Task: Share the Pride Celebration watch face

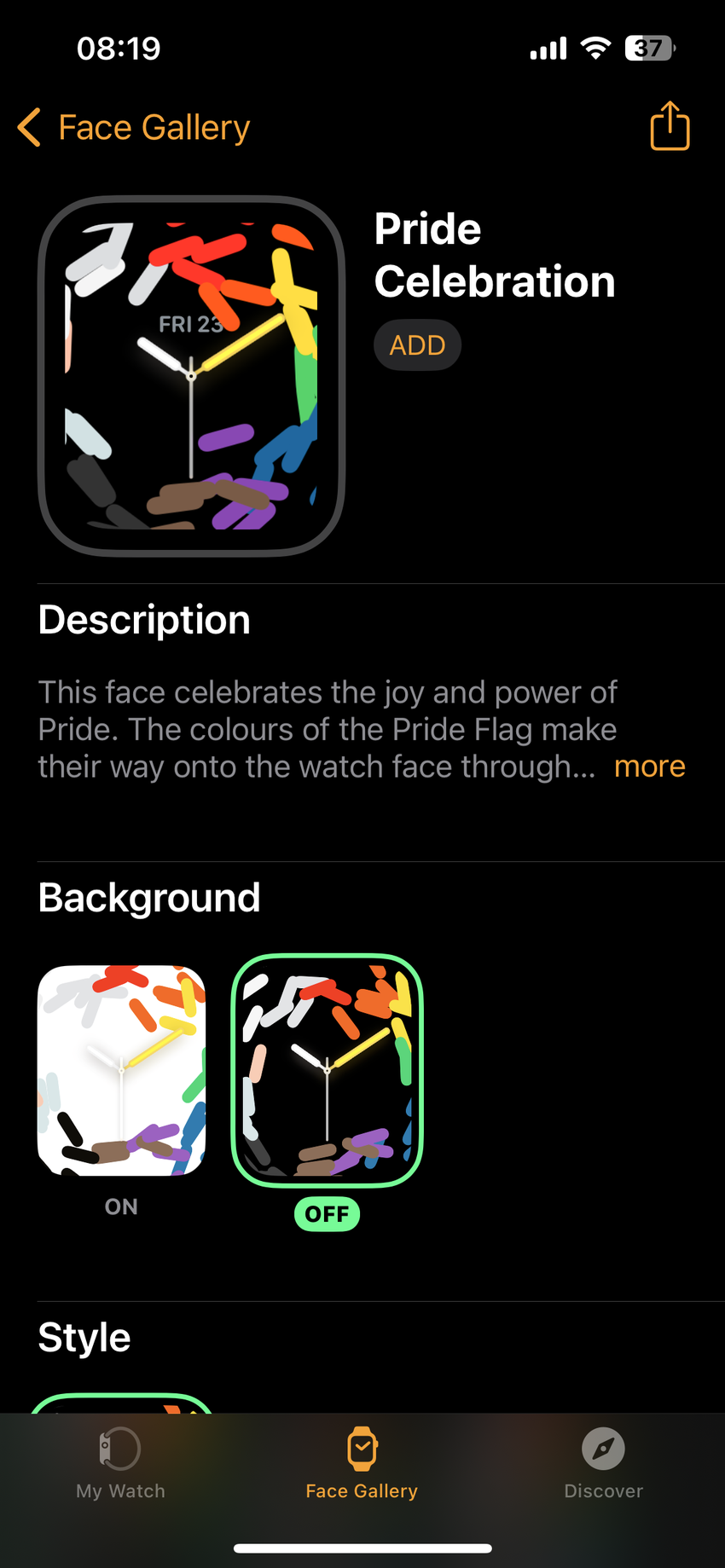Action: click(670, 126)
